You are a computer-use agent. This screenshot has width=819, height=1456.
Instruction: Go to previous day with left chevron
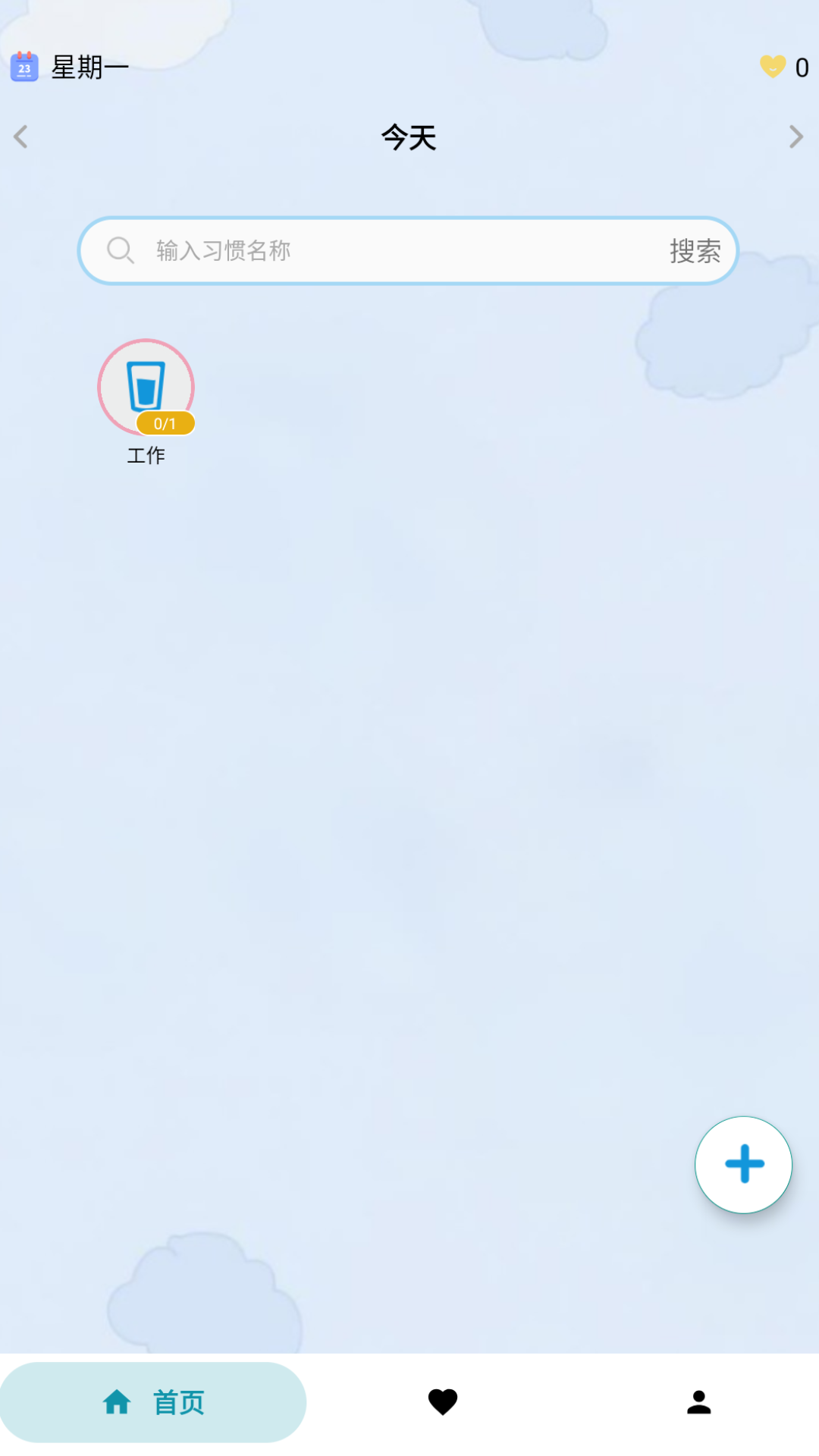click(x=20, y=136)
